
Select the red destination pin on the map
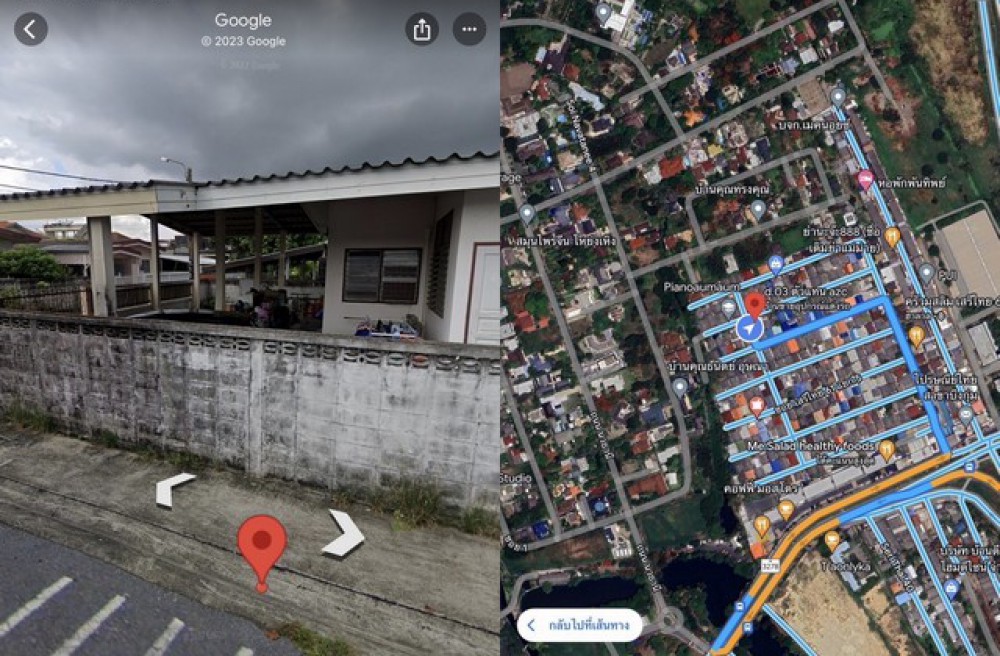pyautogui.click(x=755, y=303)
